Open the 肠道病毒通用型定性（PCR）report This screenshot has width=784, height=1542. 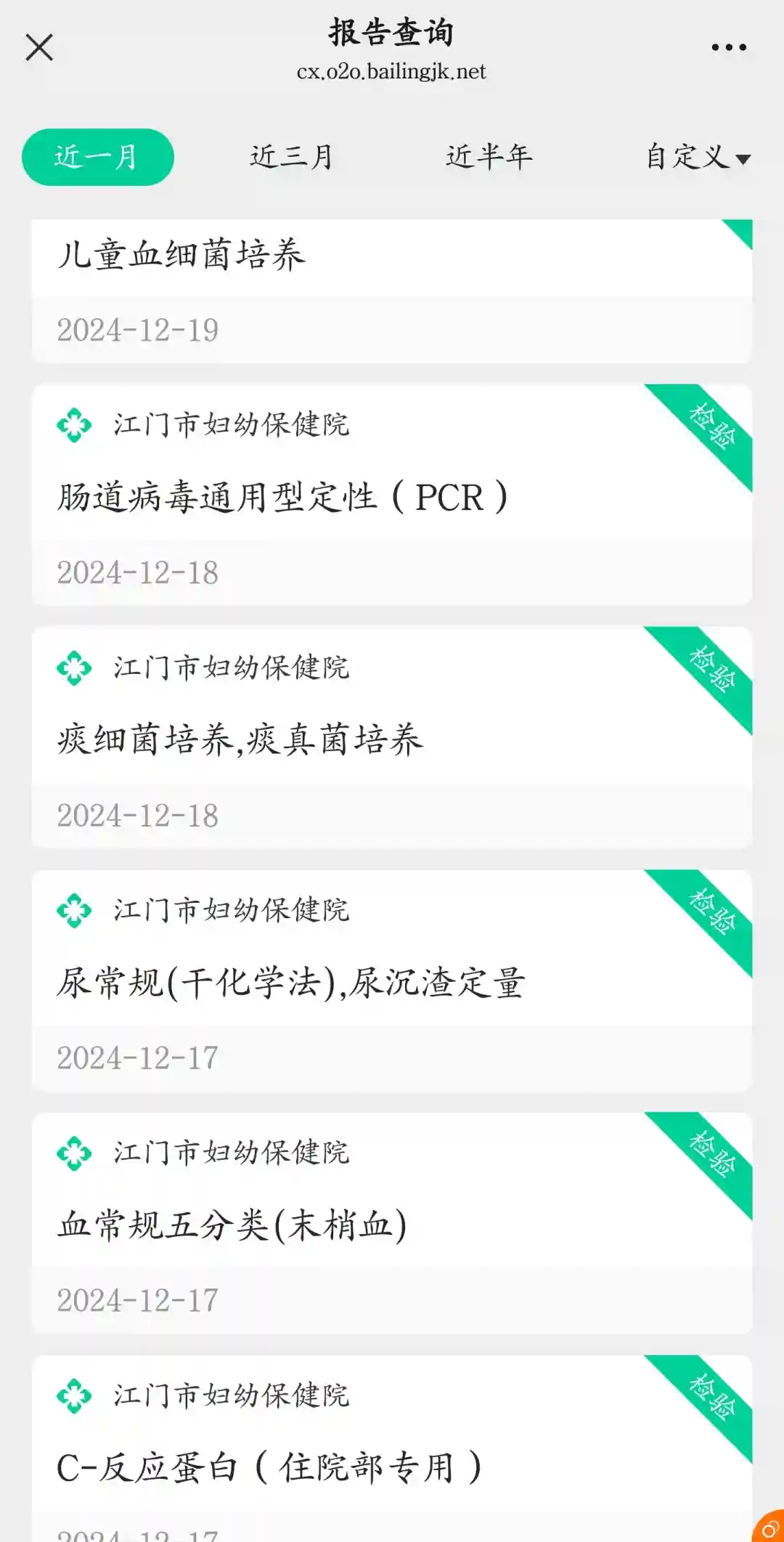392,498
